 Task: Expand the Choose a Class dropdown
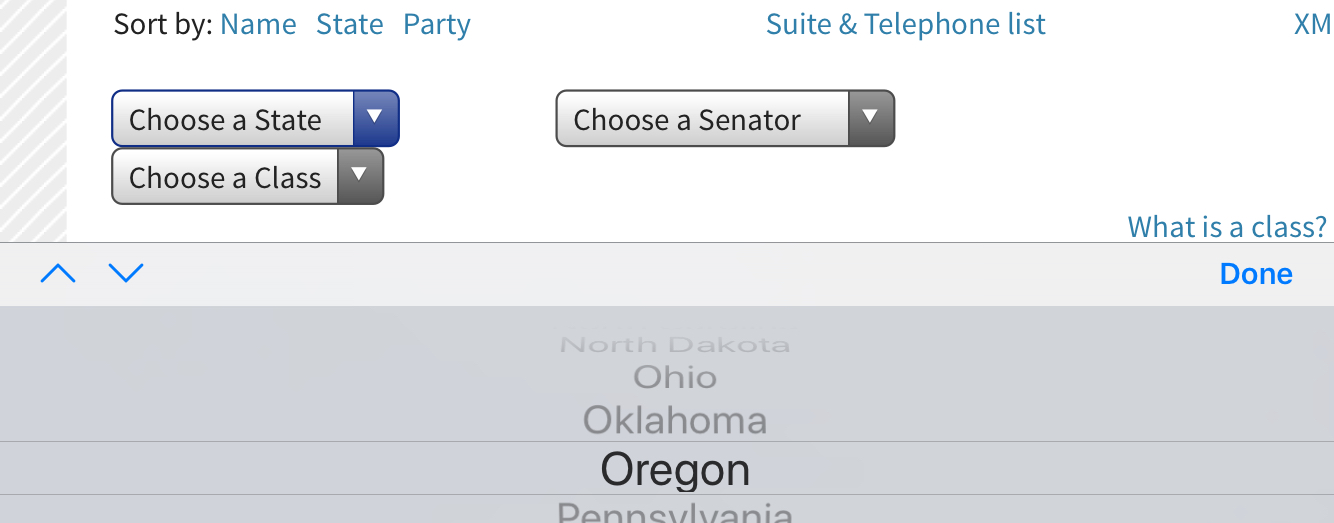click(247, 177)
